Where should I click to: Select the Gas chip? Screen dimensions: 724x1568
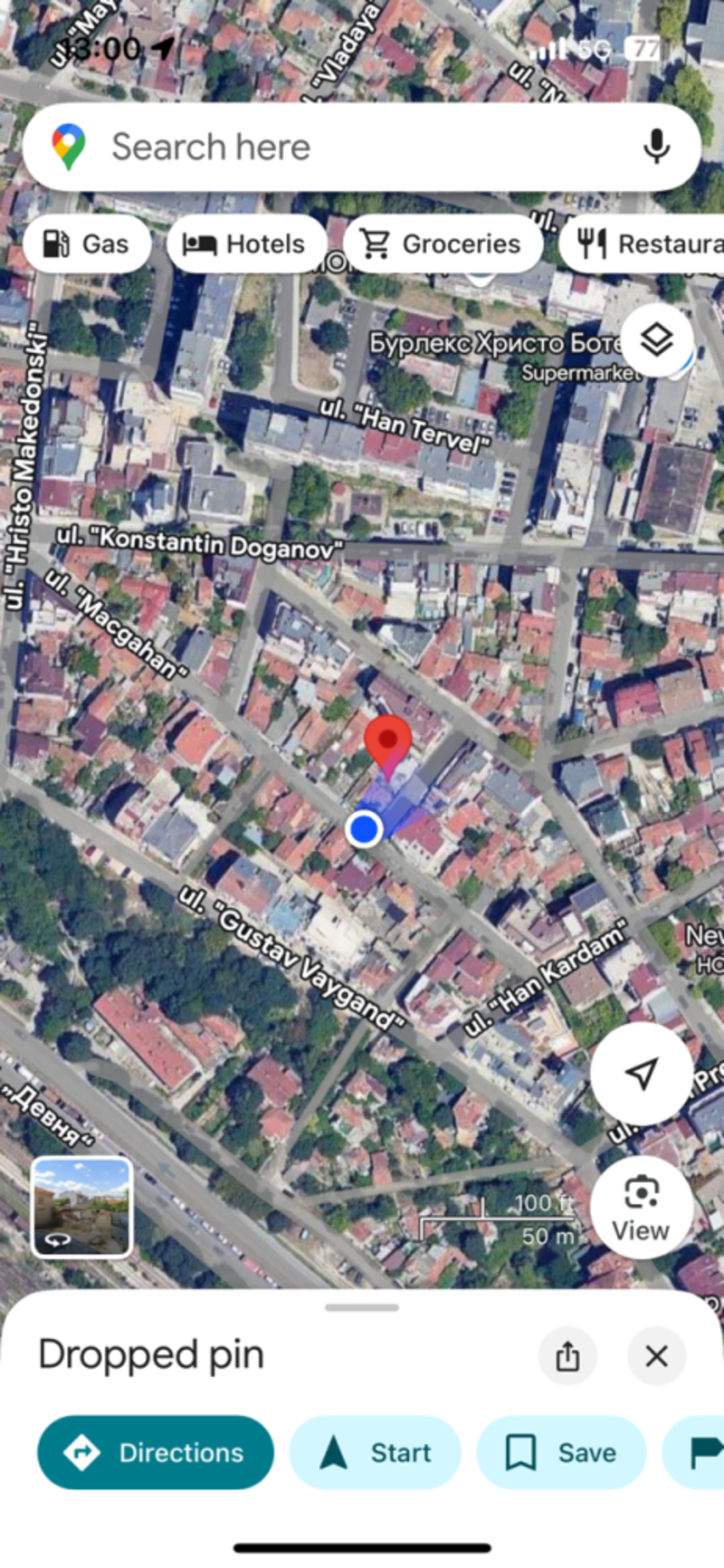tap(87, 244)
